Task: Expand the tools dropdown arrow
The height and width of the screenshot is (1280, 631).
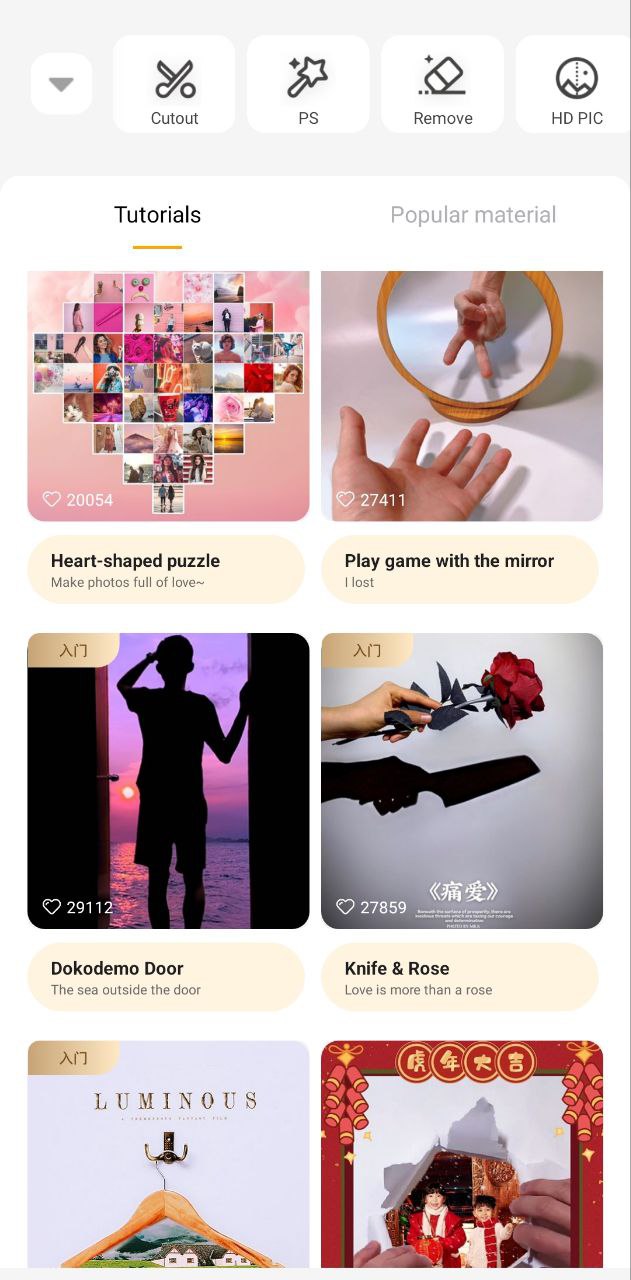Action: coord(61,85)
